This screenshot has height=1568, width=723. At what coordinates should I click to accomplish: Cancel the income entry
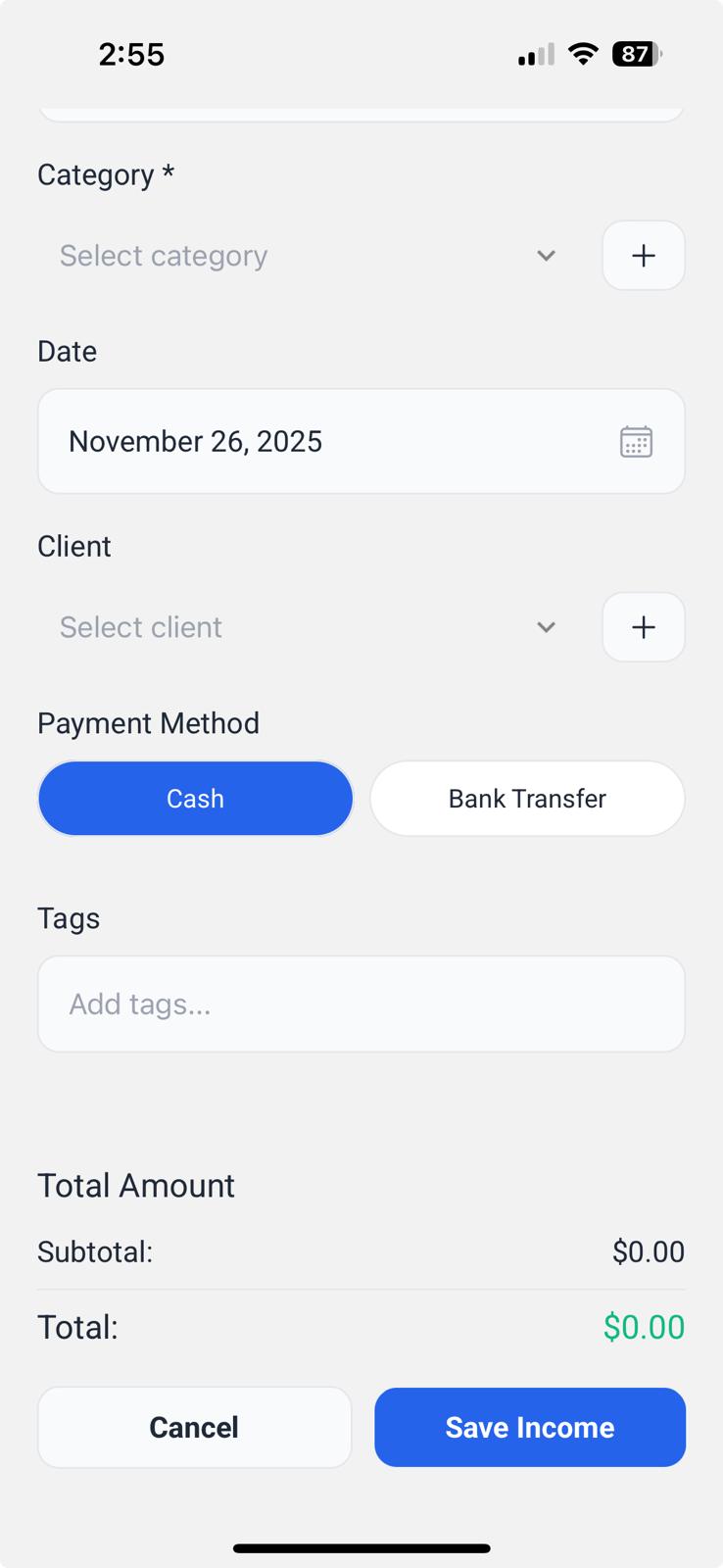(x=194, y=1428)
